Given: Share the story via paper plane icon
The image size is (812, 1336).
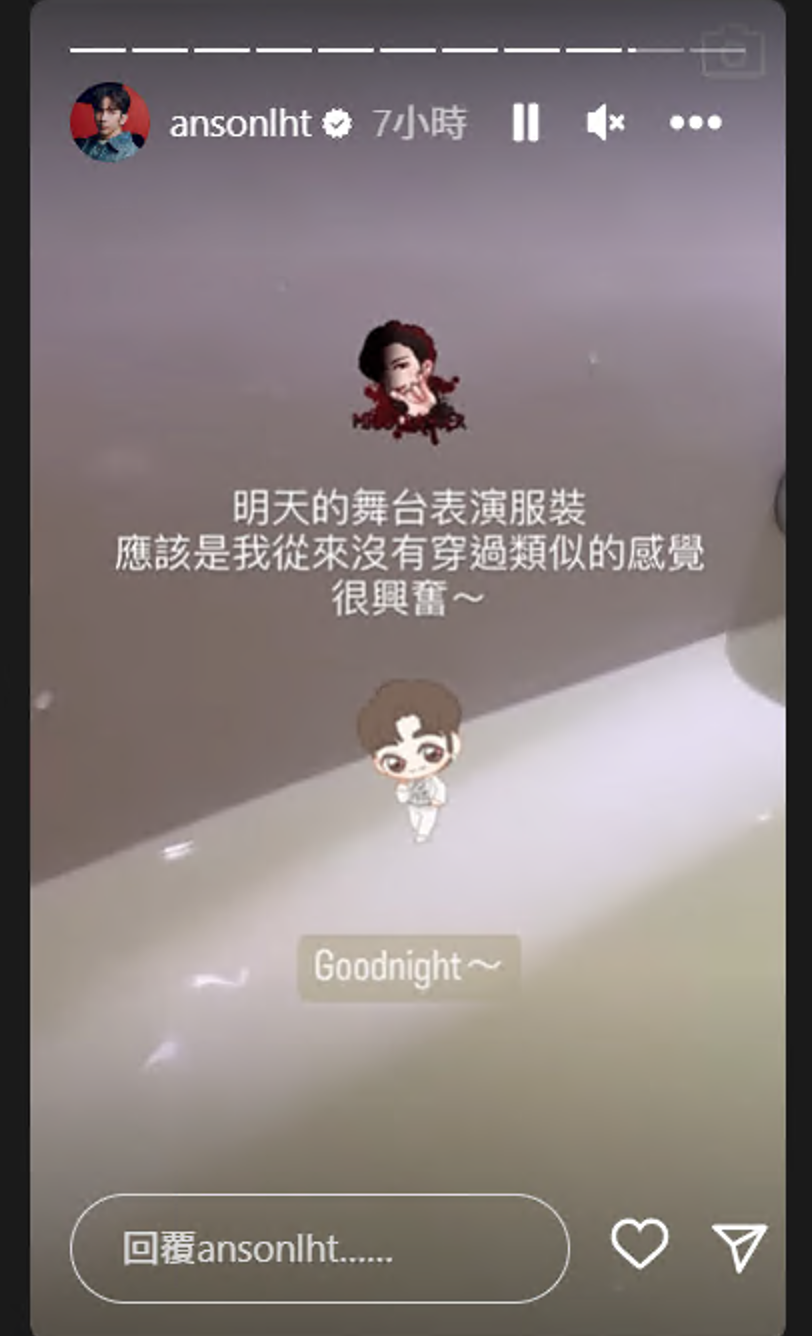Looking at the screenshot, I should (x=739, y=1246).
